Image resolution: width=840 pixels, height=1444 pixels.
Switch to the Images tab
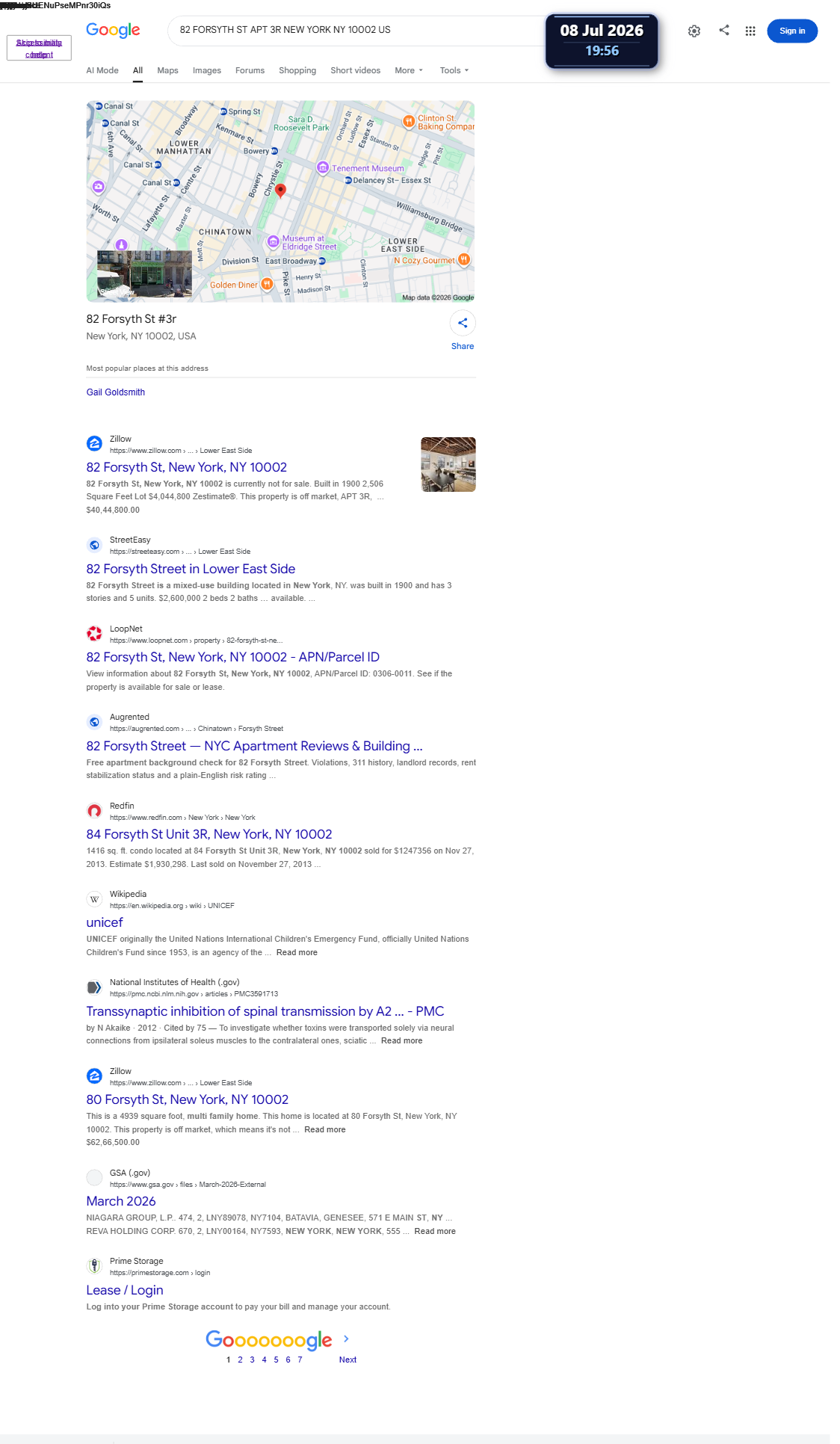click(207, 70)
